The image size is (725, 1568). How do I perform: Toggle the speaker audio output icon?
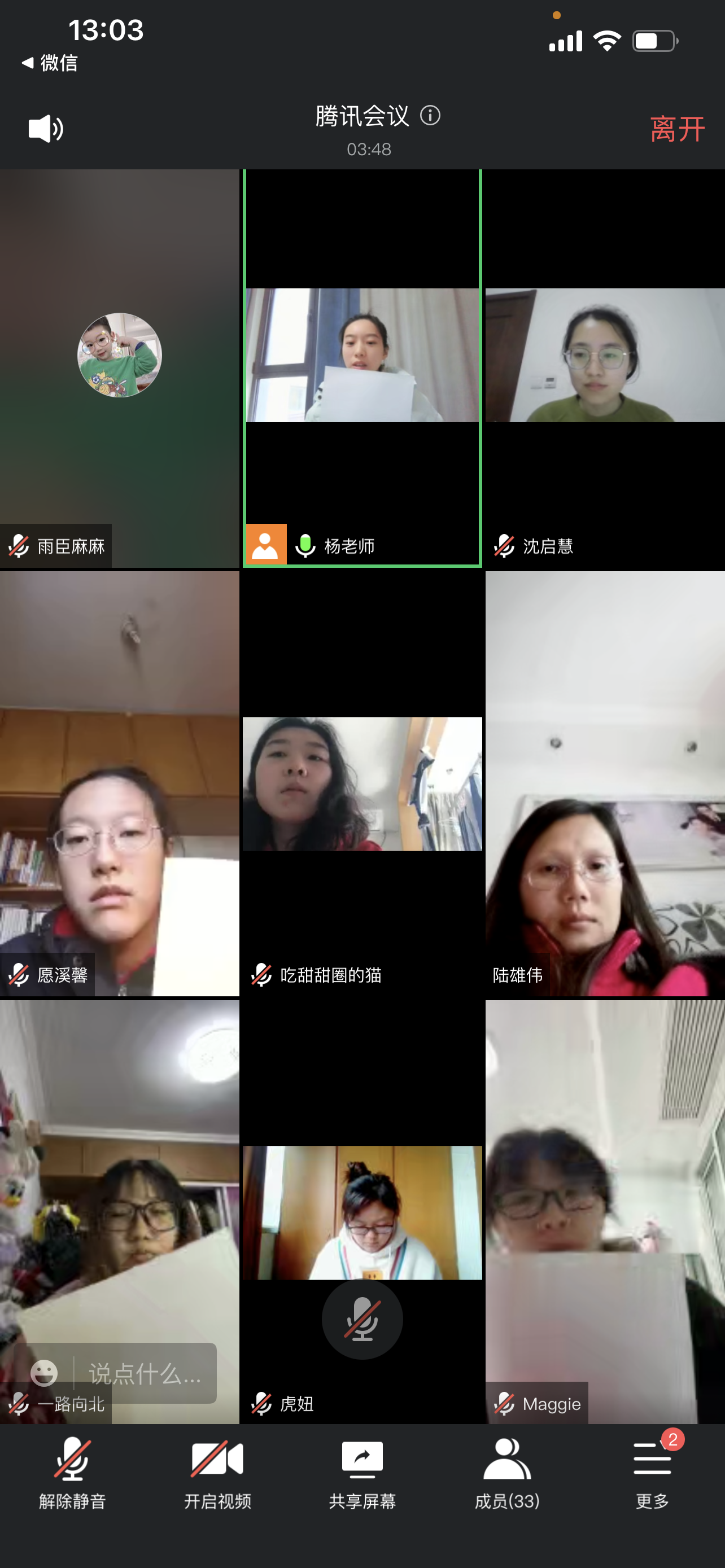(x=46, y=129)
